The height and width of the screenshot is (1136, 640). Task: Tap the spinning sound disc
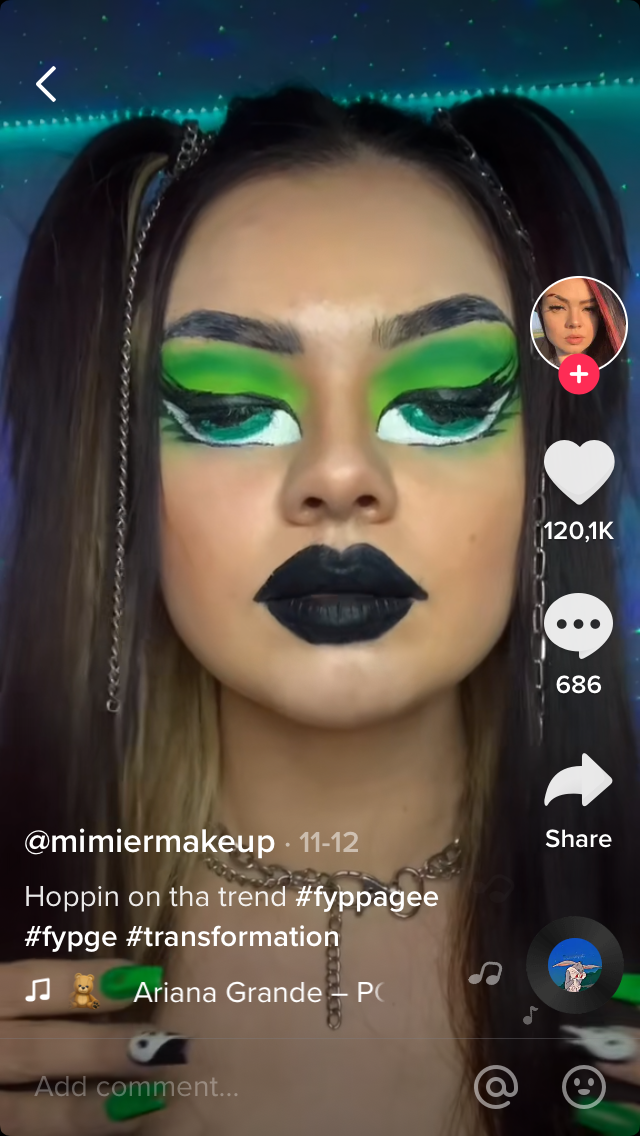pos(574,965)
